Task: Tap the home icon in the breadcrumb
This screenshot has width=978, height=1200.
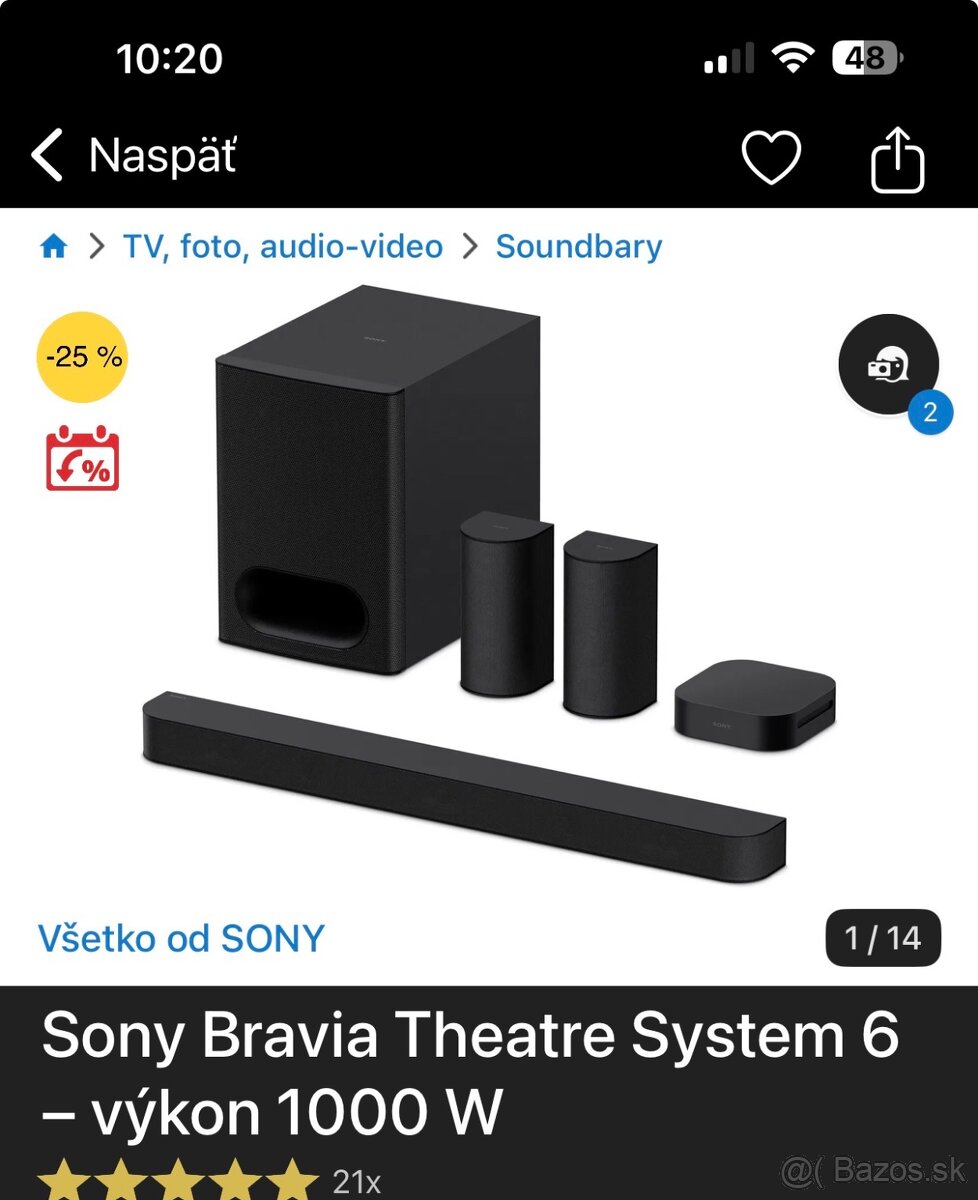Action: coord(54,245)
